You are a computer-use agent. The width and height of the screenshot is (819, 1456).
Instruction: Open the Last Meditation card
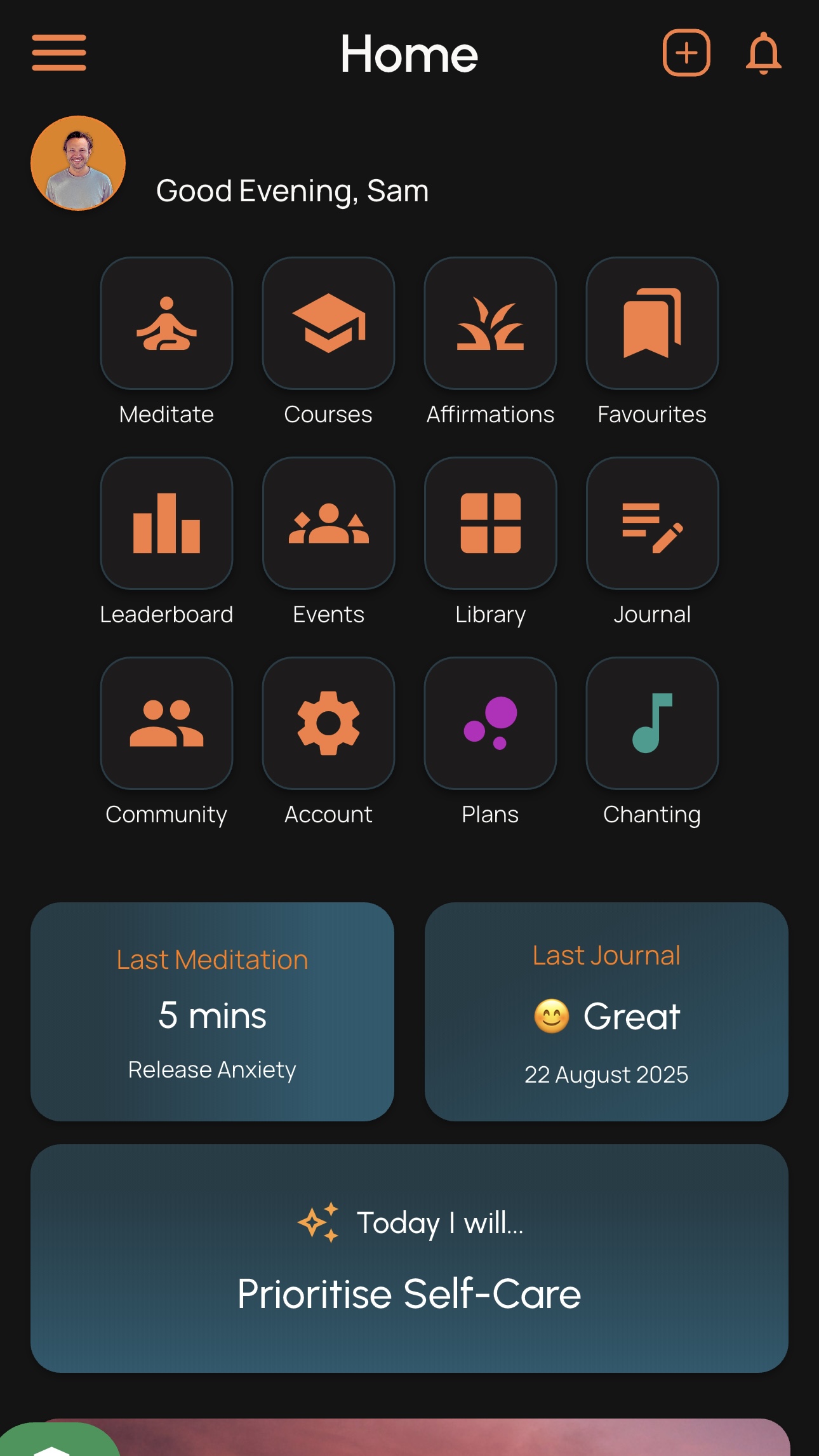[212, 1012]
